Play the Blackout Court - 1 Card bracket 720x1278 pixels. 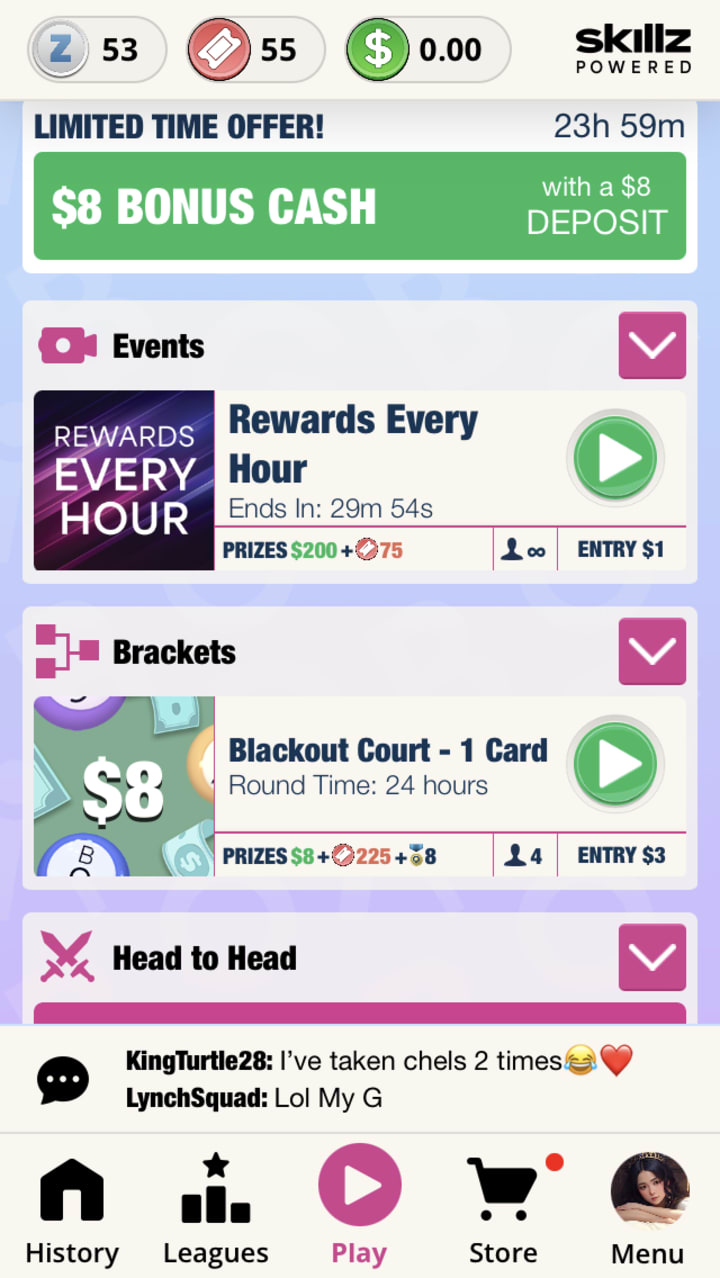[x=615, y=765]
